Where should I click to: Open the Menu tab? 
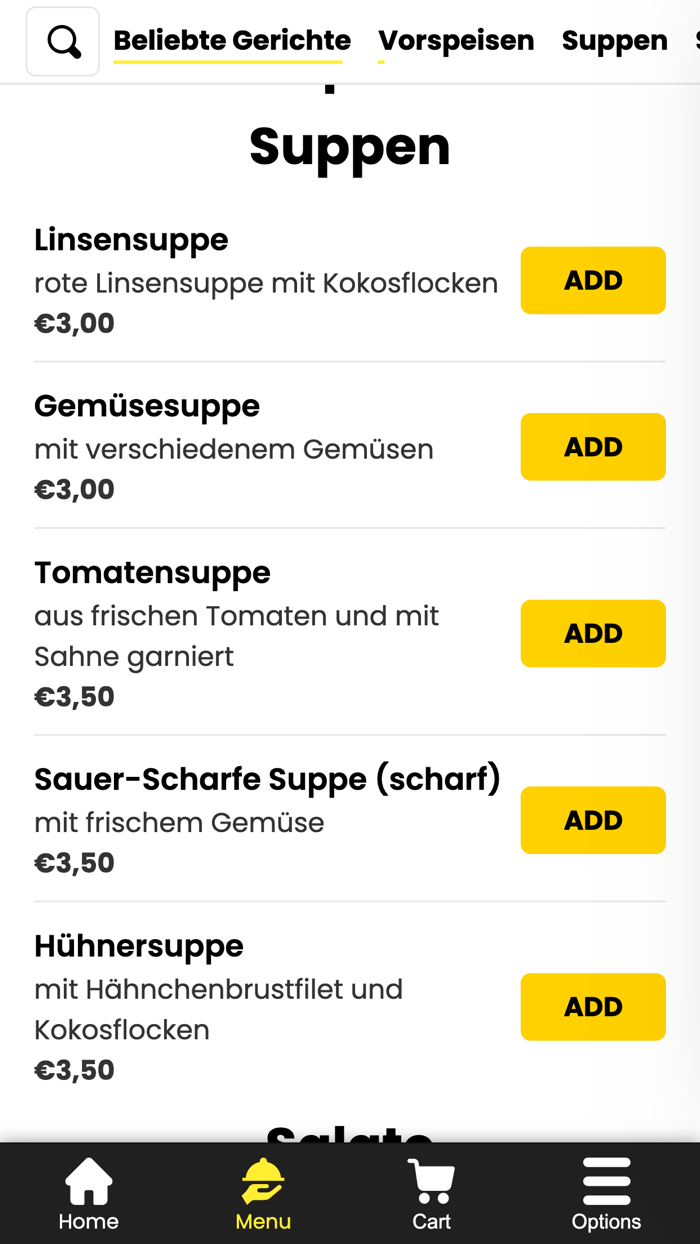click(x=263, y=1194)
